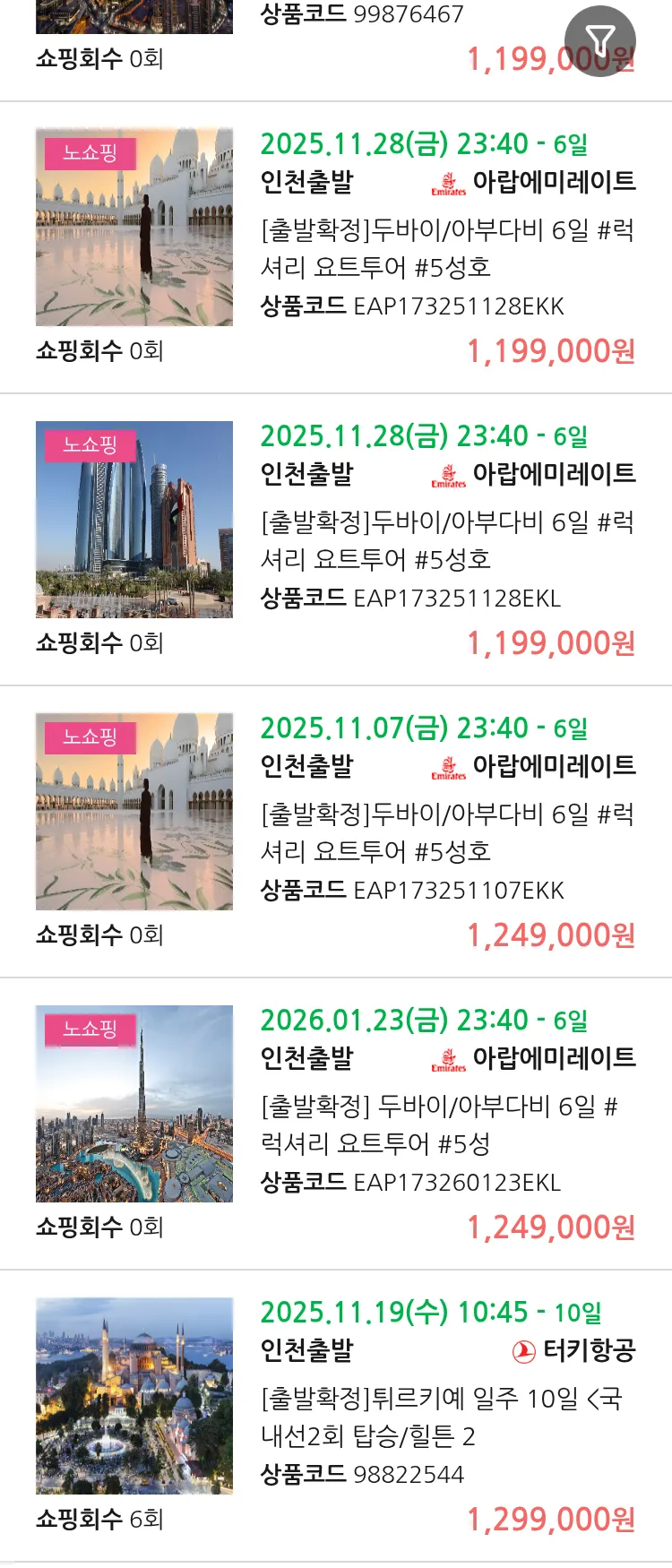The height and width of the screenshot is (1568, 672).
Task: Open the tour with product code 99876467
Action: pos(362,15)
